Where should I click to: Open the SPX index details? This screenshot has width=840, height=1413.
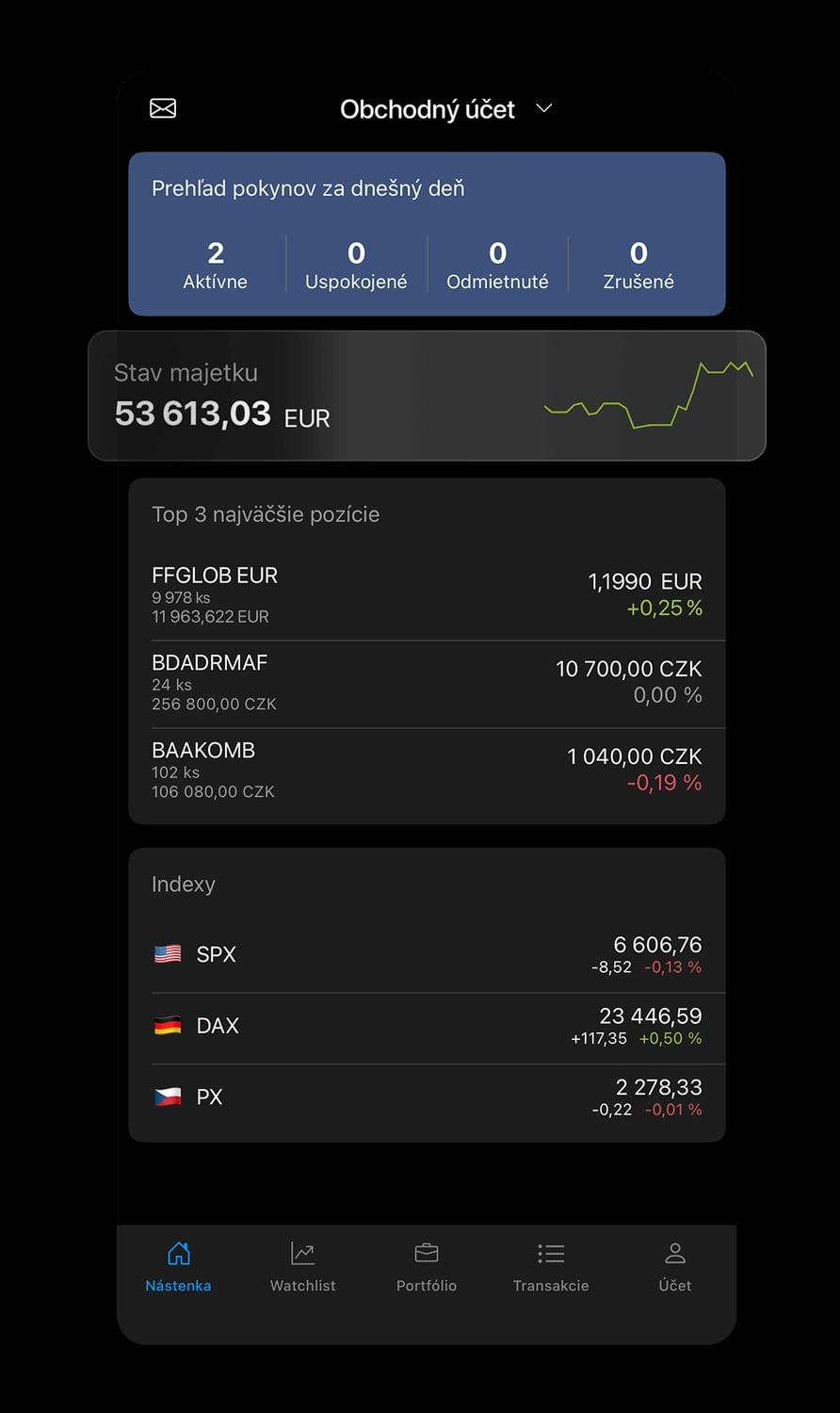coord(426,953)
